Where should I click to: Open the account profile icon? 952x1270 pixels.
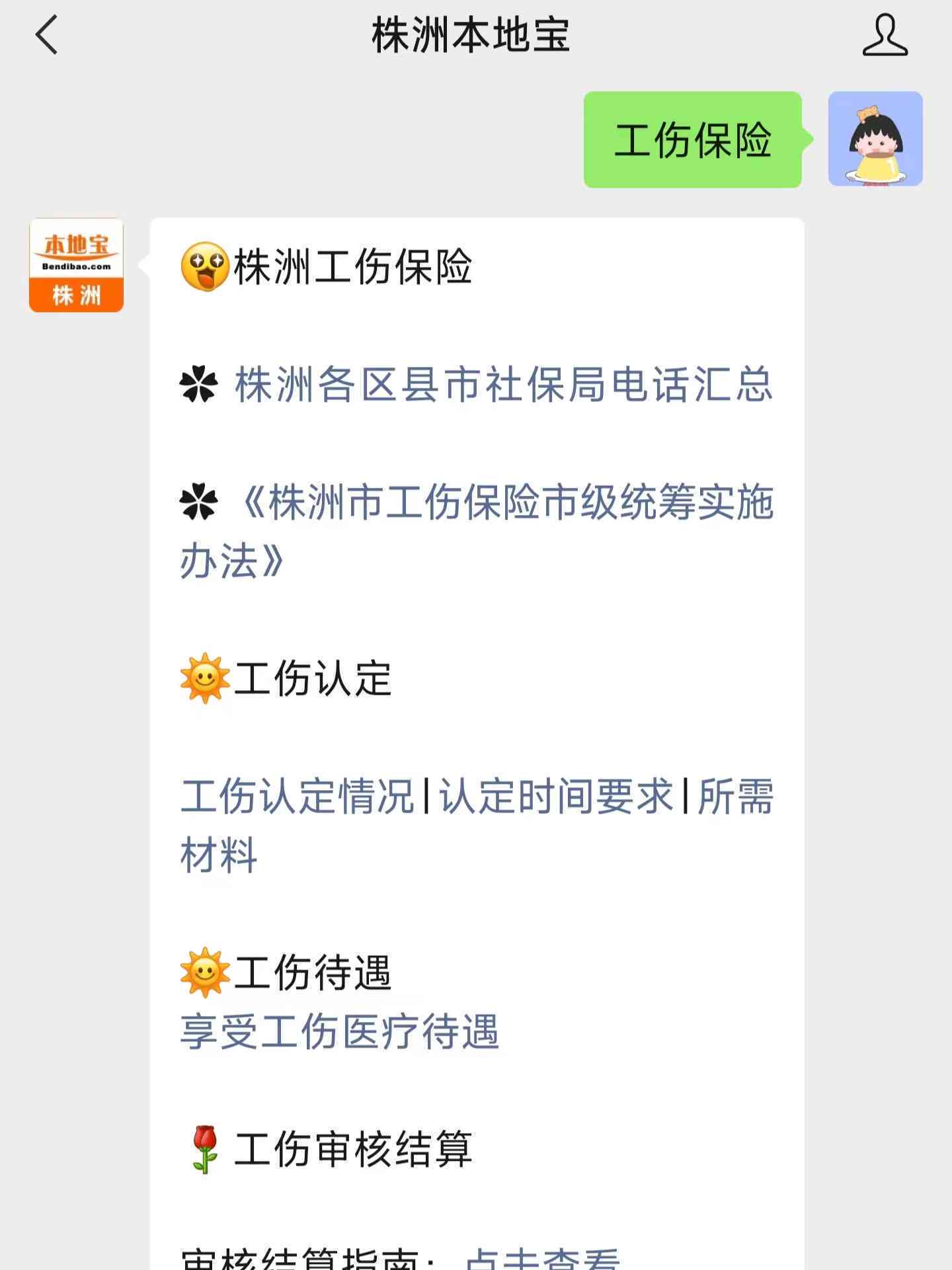pyautogui.click(x=885, y=36)
